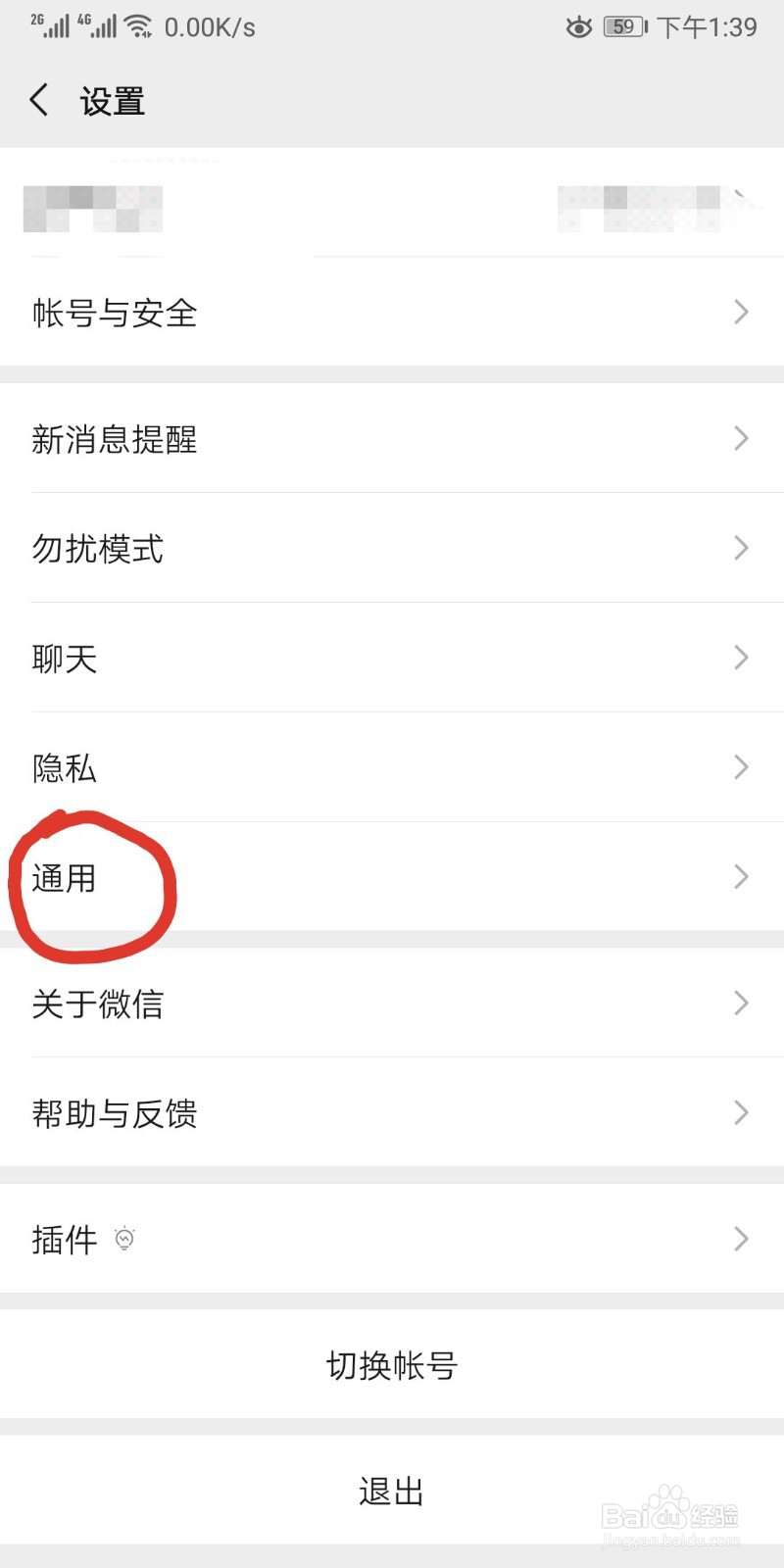Tap the eye-protection mode icon in status bar
The height and width of the screenshot is (1568, 784).
(x=579, y=27)
